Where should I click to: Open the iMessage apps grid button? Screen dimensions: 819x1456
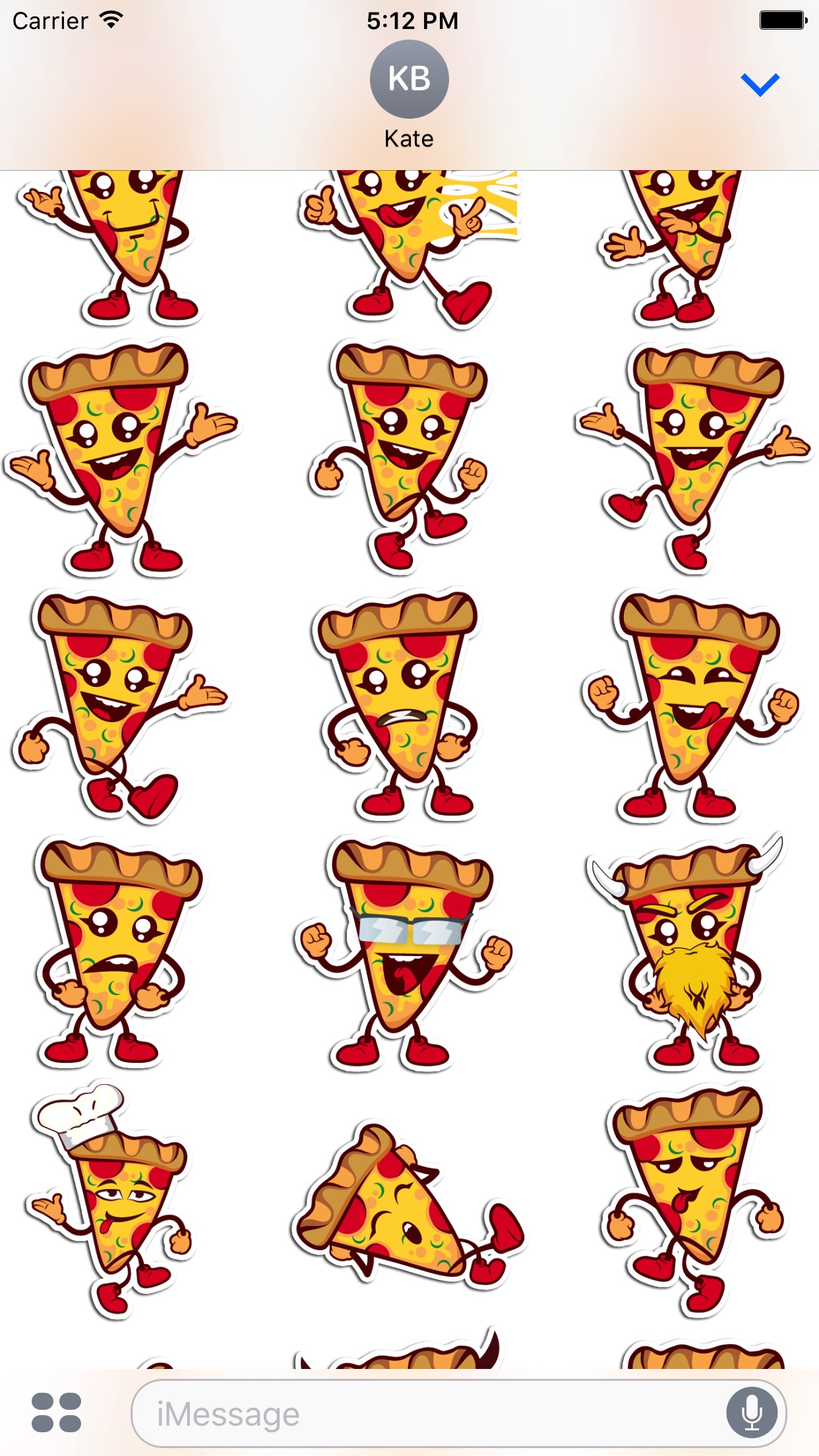57,1412
